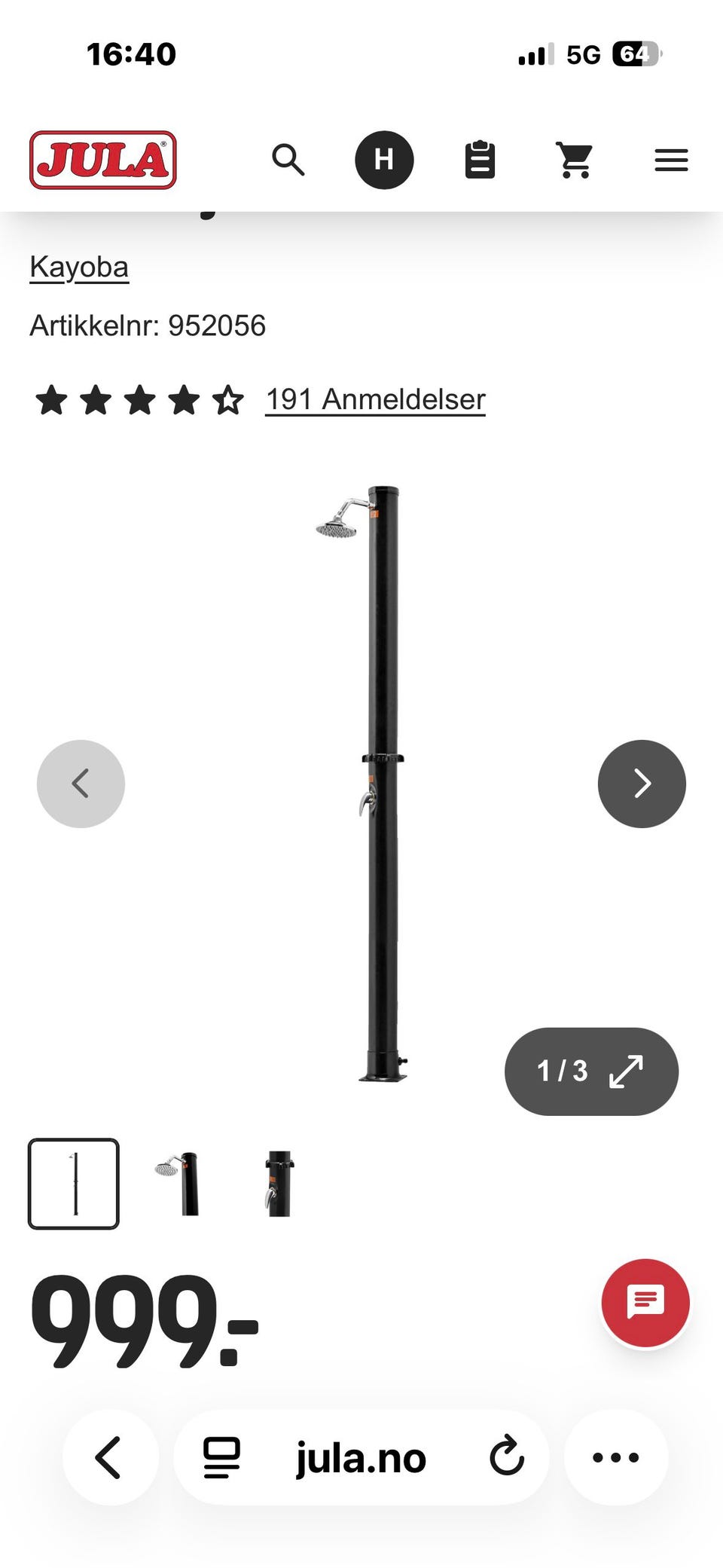Read the 191 Anmeldelser reviews
Screen dimensions: 723x1568
[375, 399]
